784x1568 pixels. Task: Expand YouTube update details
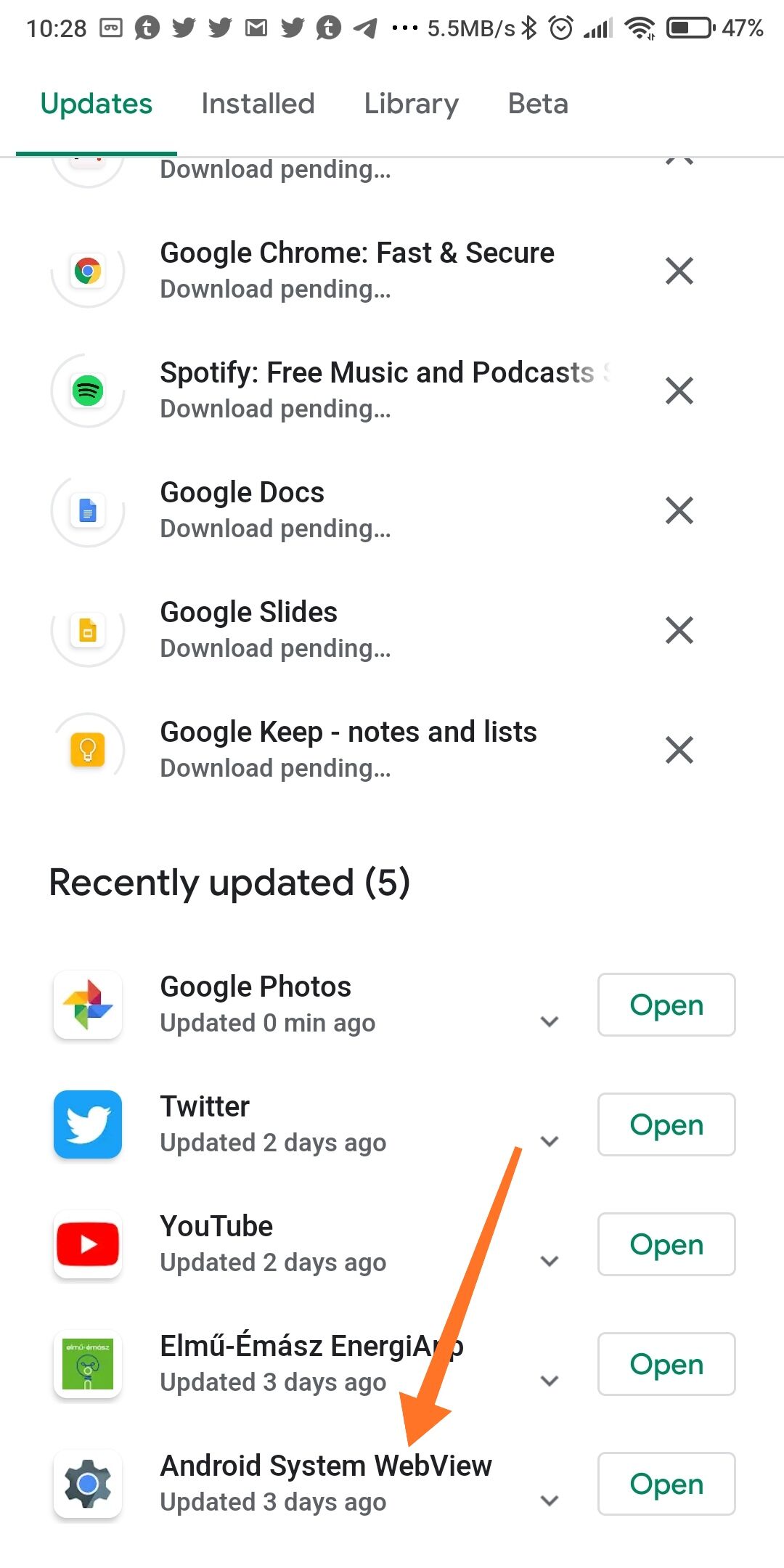(550, 1262)
